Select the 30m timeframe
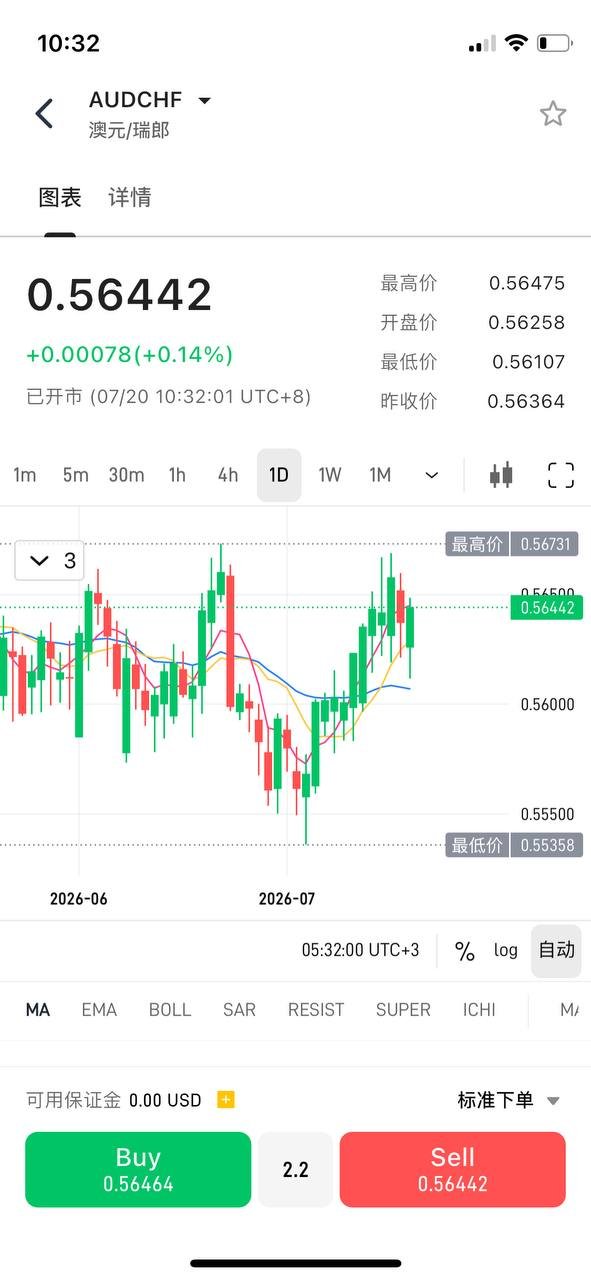Screen dimensions: 591x1280 pos(126,475)
